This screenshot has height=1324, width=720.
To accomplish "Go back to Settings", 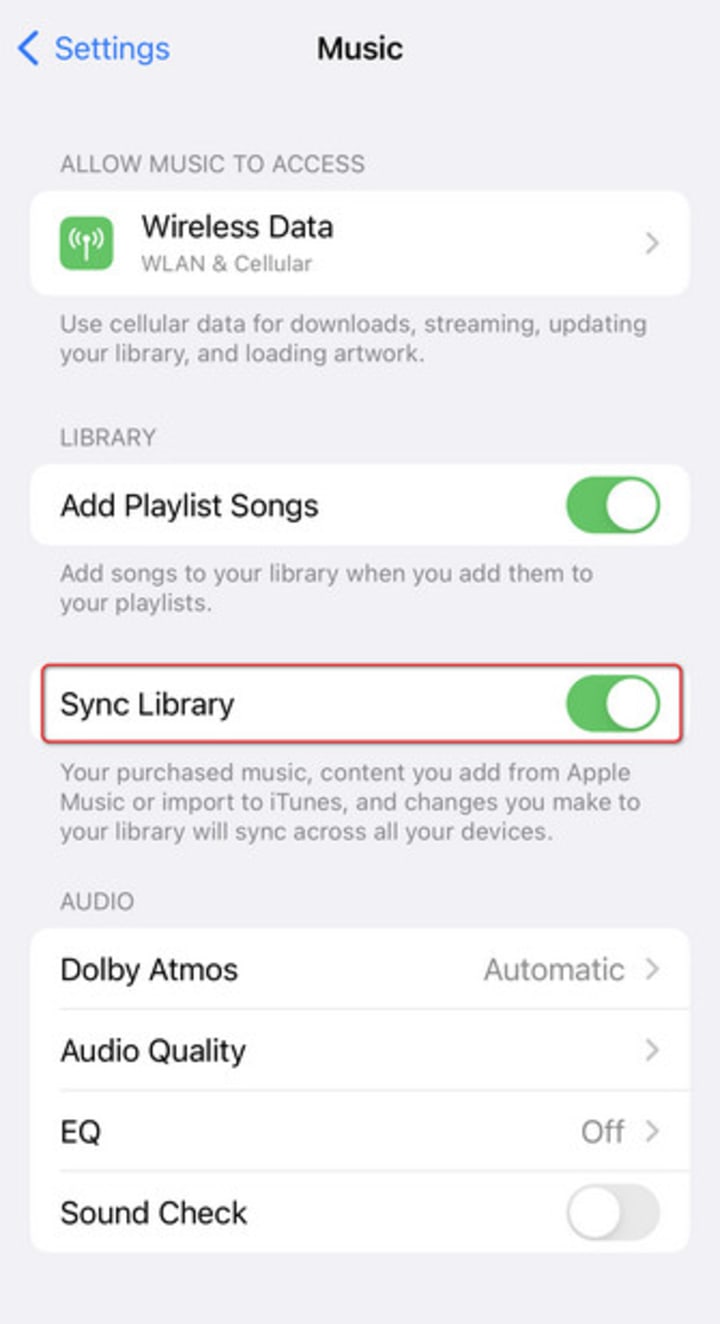I will [94, 48].
